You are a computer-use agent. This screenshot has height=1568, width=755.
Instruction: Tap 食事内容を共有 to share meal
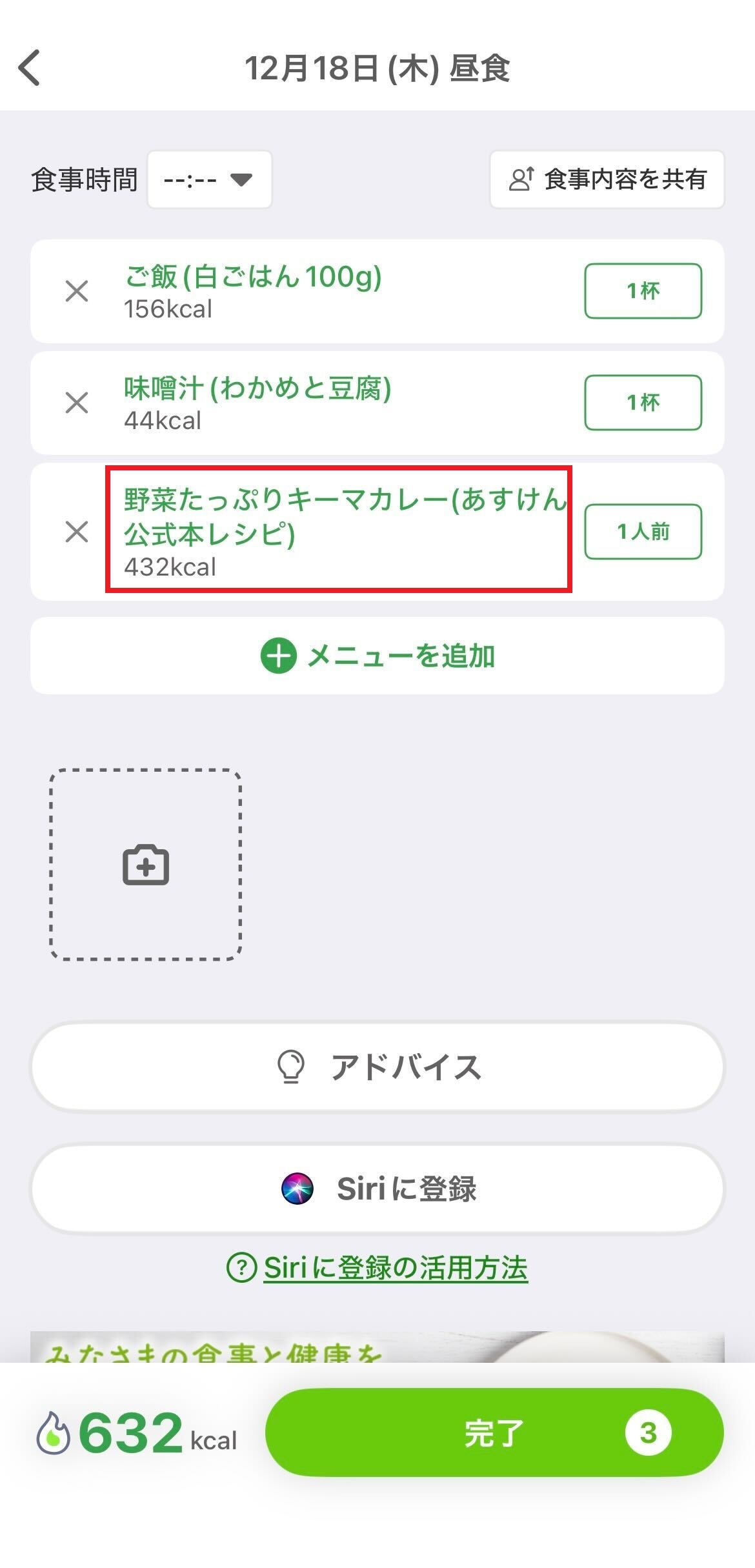[607, 180]
